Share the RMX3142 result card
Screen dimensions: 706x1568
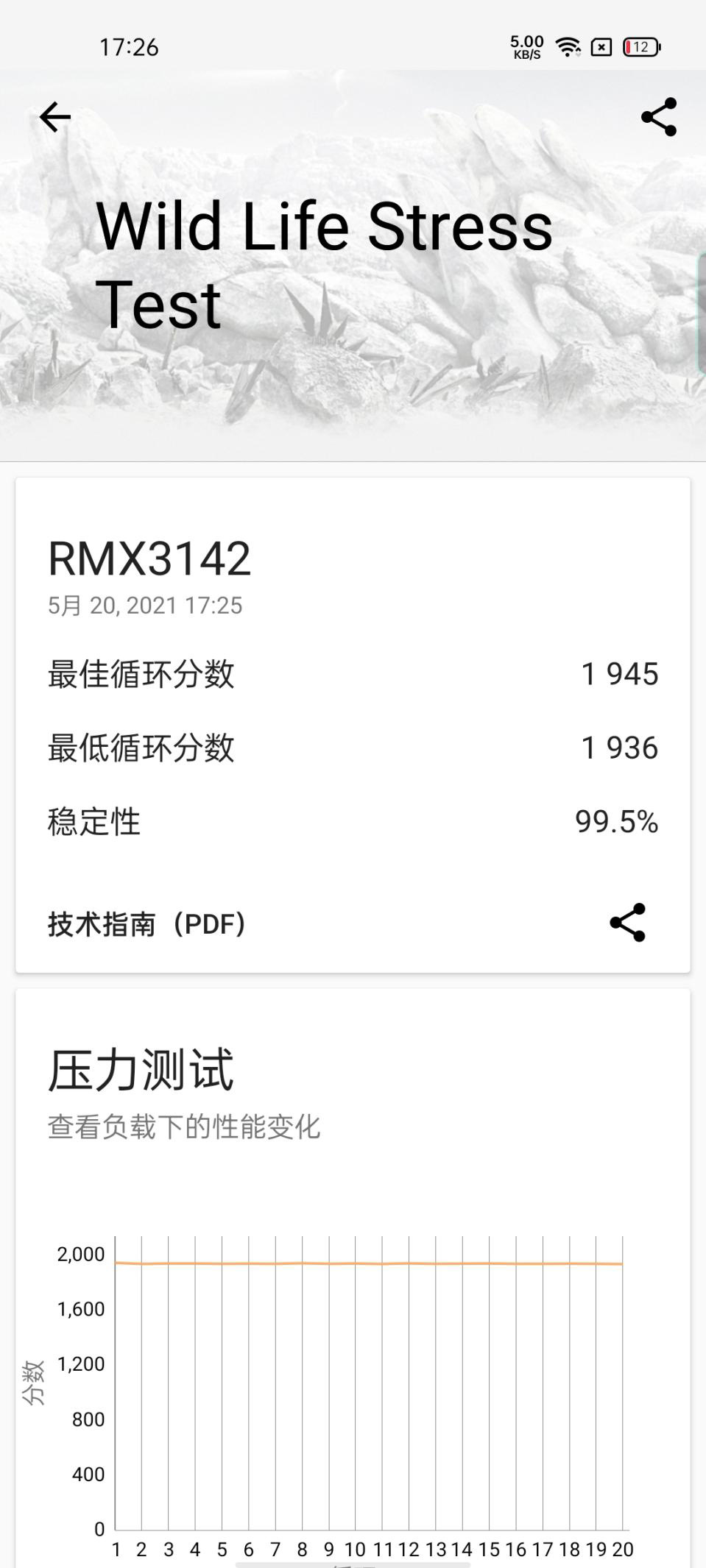[x=628, y=923]
